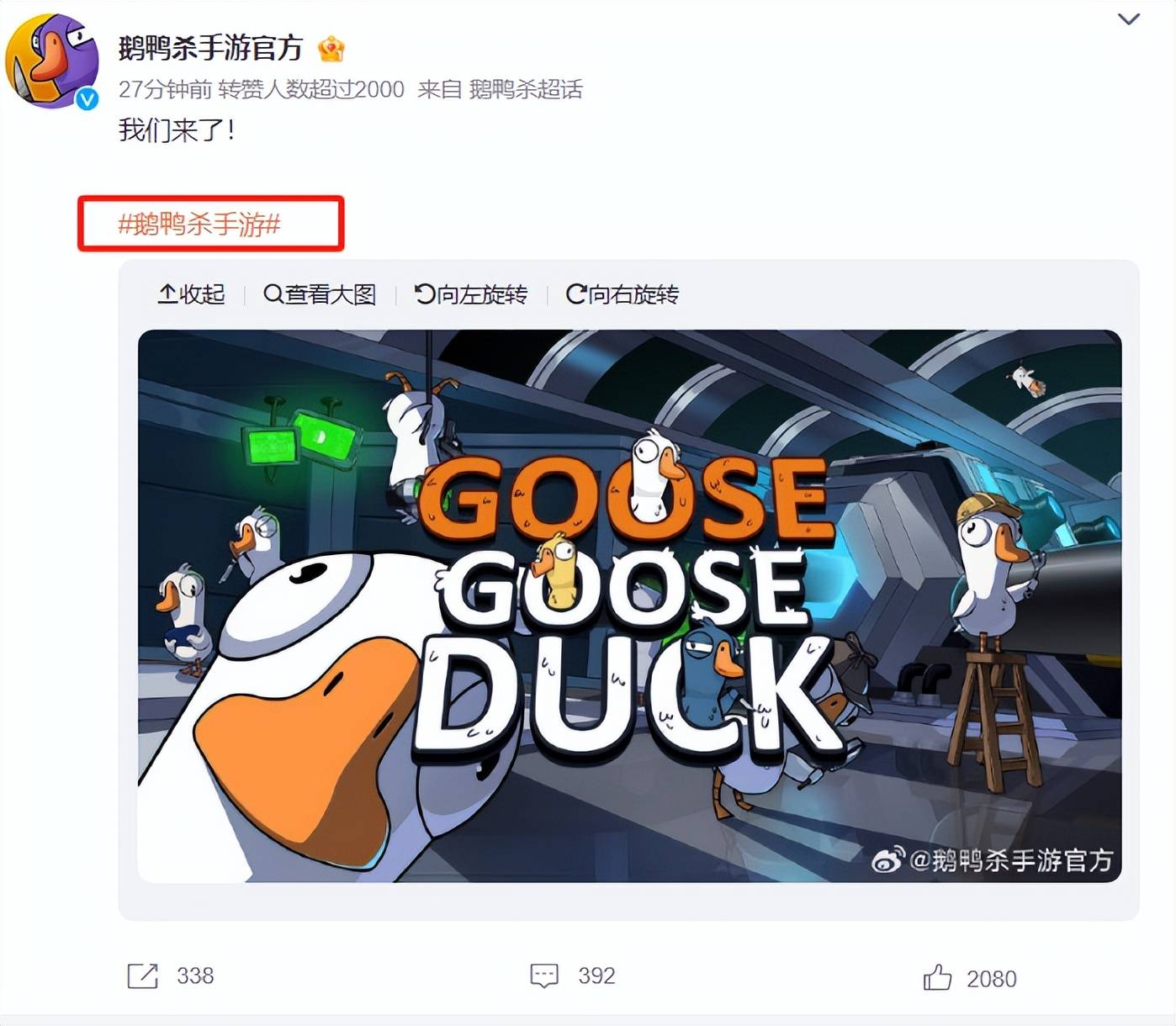Open 鹅鸭杀手游官方 profile avatar
This screenshot has height=1026, width=1176.
click(x=52, y=61)
